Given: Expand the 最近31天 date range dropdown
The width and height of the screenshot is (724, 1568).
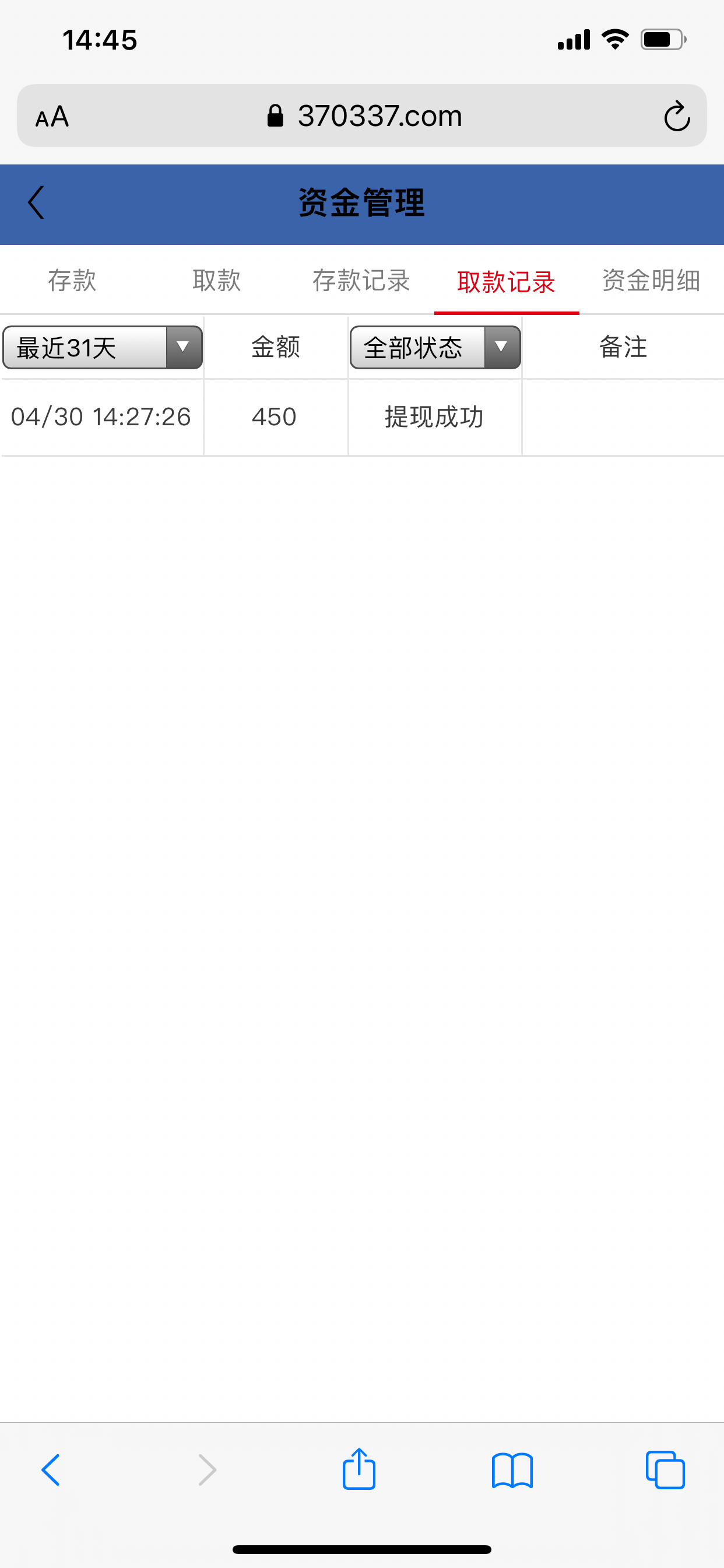Looking at the screenshot, I should (x=102, y=348).
